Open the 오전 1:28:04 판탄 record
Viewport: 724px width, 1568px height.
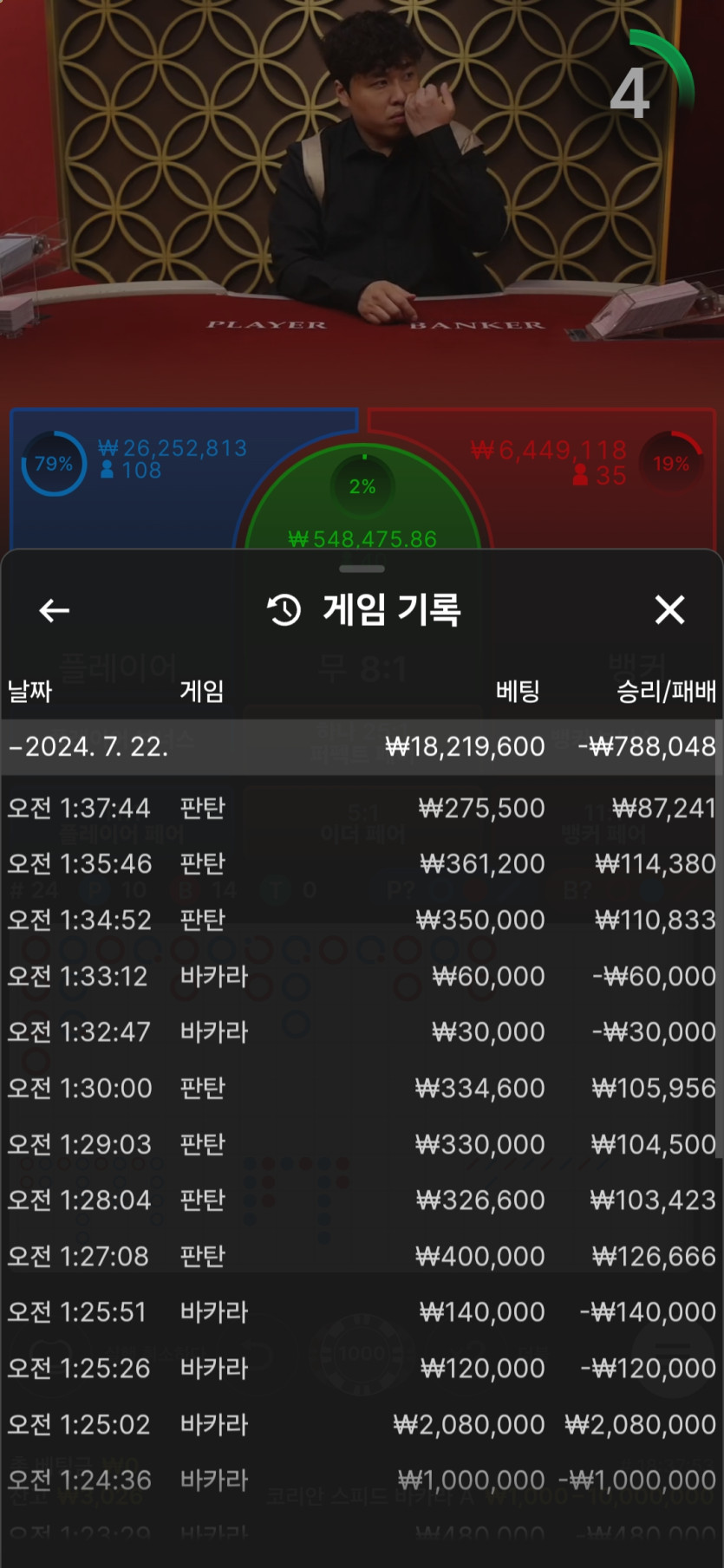click(362, 1200)
